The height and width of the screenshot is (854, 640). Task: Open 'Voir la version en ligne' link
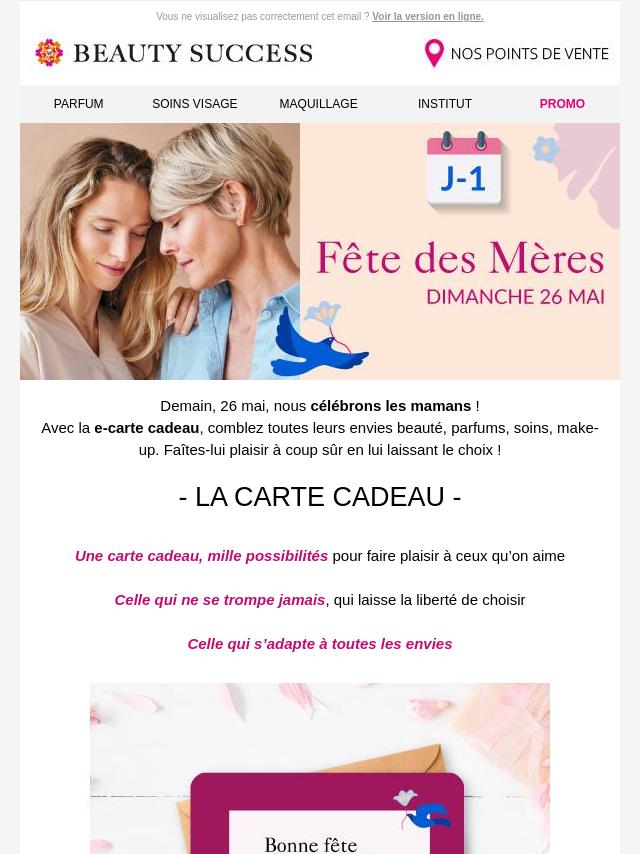427,17
